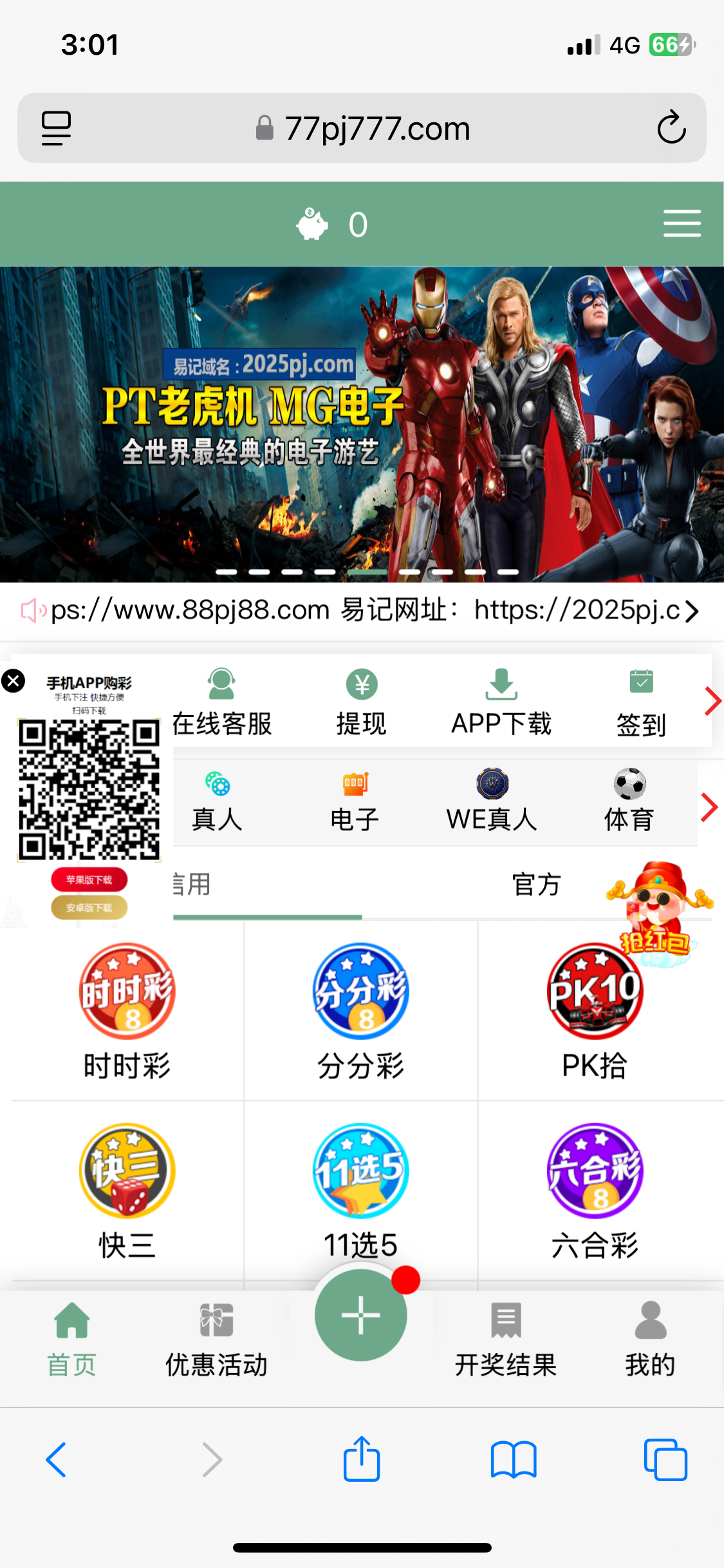724x1568 pixels.
Task: Open the 快三 dice game
Action: coord(127,1191)
